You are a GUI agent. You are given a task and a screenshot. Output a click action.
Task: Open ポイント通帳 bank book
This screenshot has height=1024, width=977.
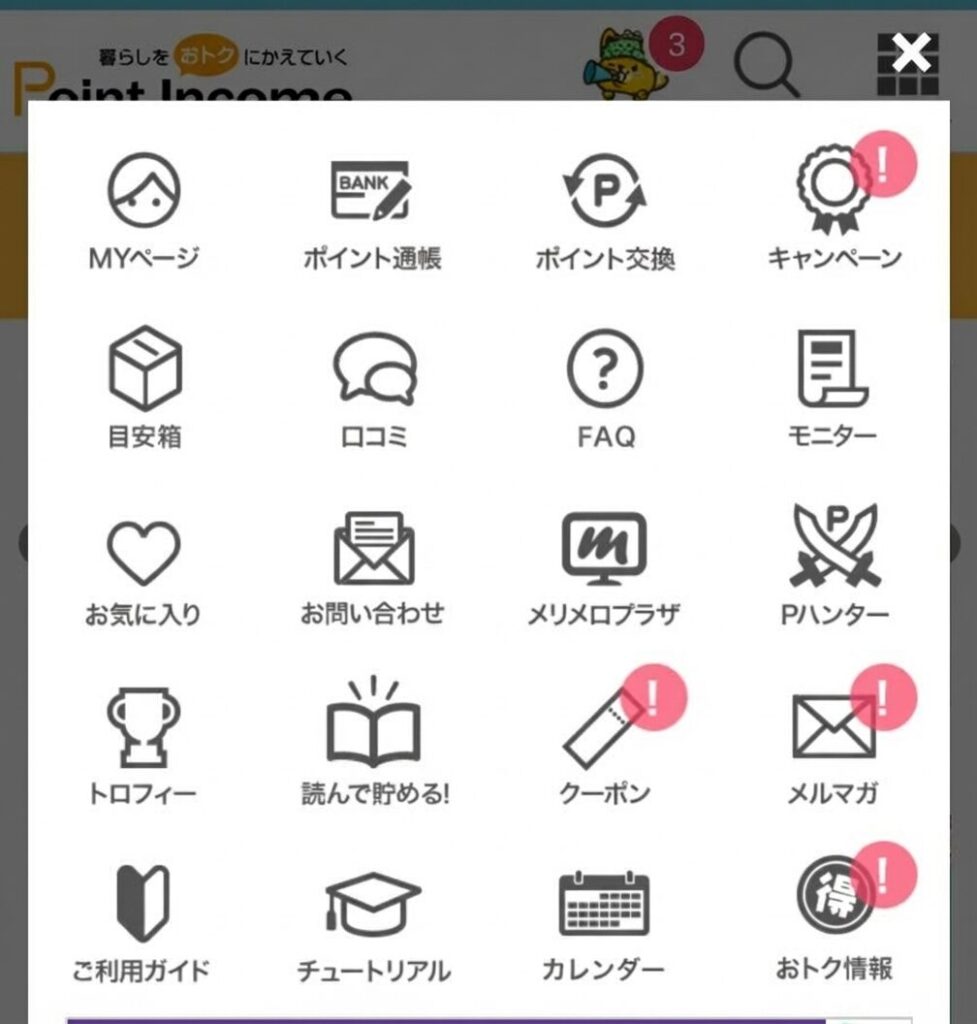[x=371, y=212]
